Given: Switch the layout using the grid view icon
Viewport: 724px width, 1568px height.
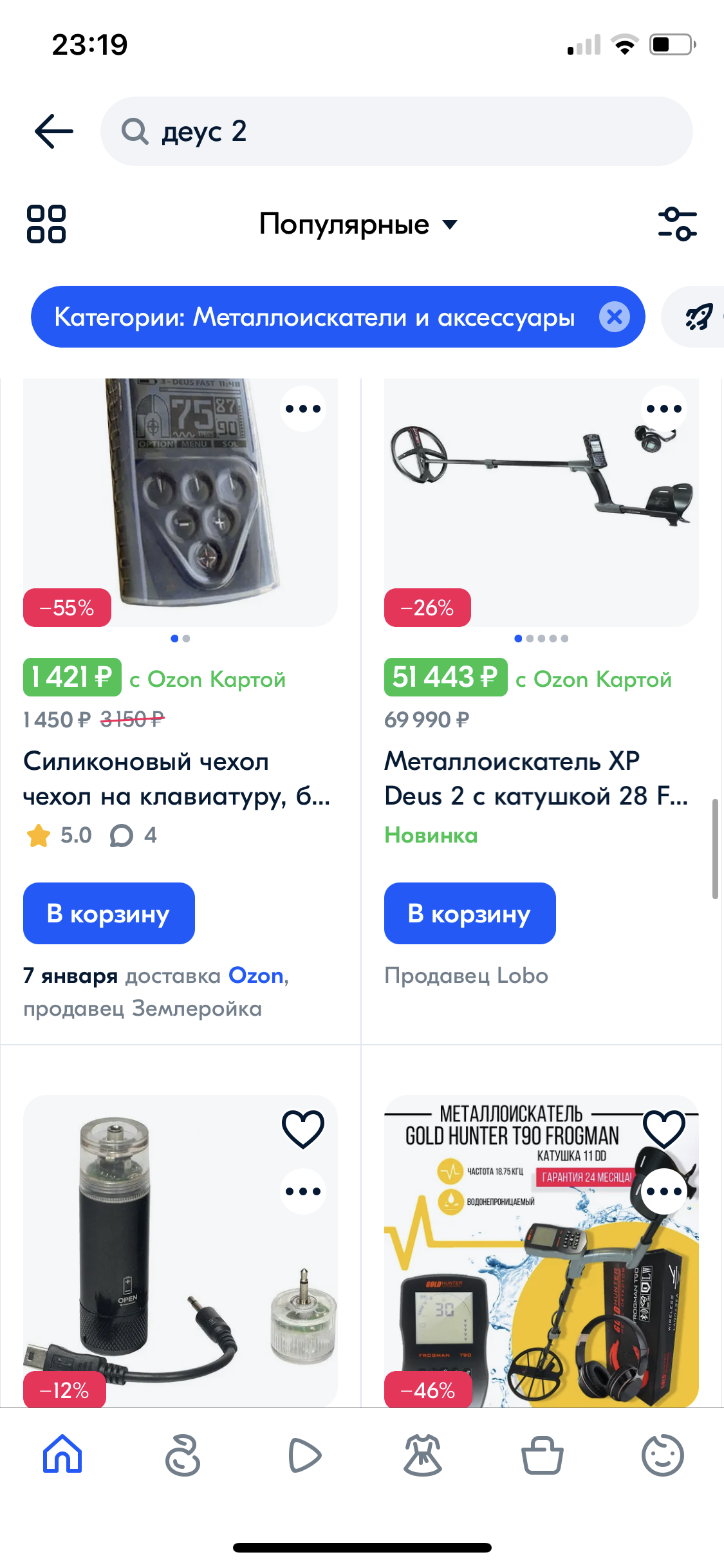Looking at the screenshot, I should (x=46, y=224).
